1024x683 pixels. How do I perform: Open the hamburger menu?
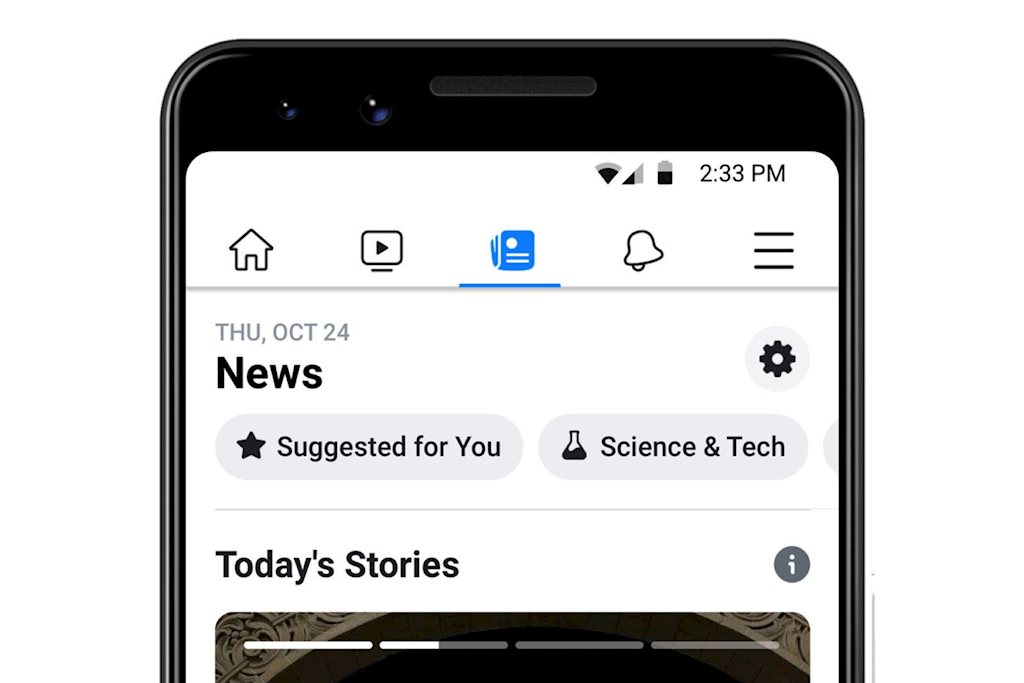773,250
